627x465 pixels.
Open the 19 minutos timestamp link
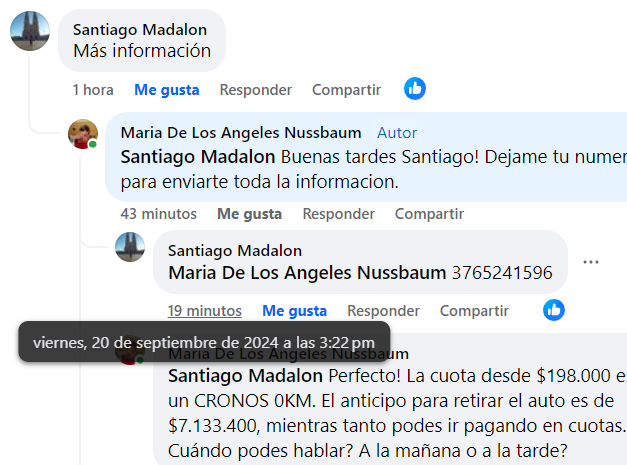click(x=204, y=311)
